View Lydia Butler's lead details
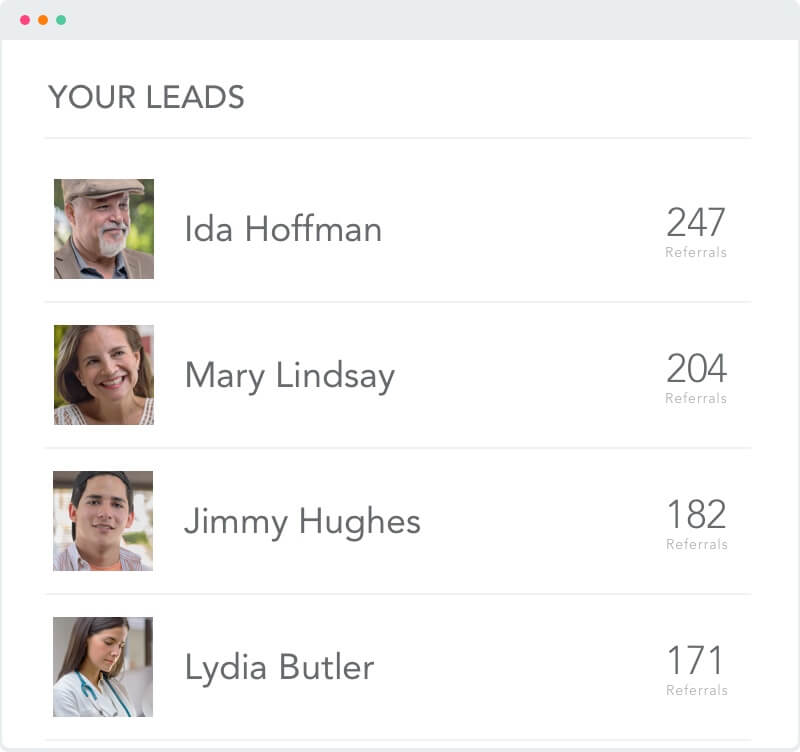800x752 pixels. point(279,667)
